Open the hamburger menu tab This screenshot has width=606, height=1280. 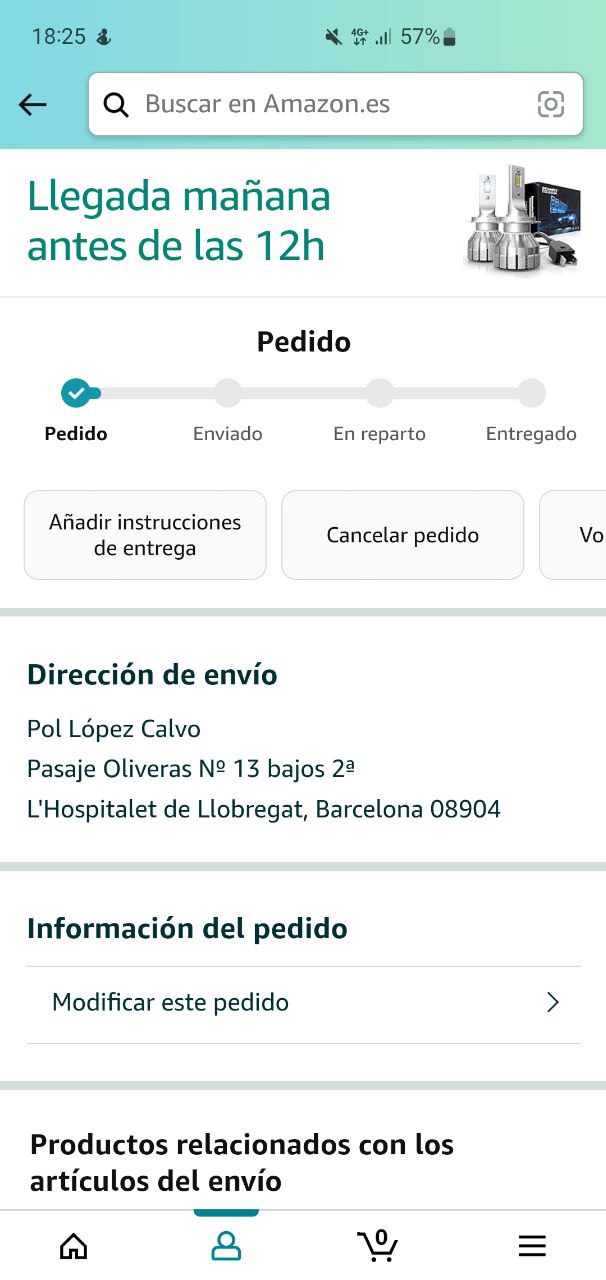532,1245
